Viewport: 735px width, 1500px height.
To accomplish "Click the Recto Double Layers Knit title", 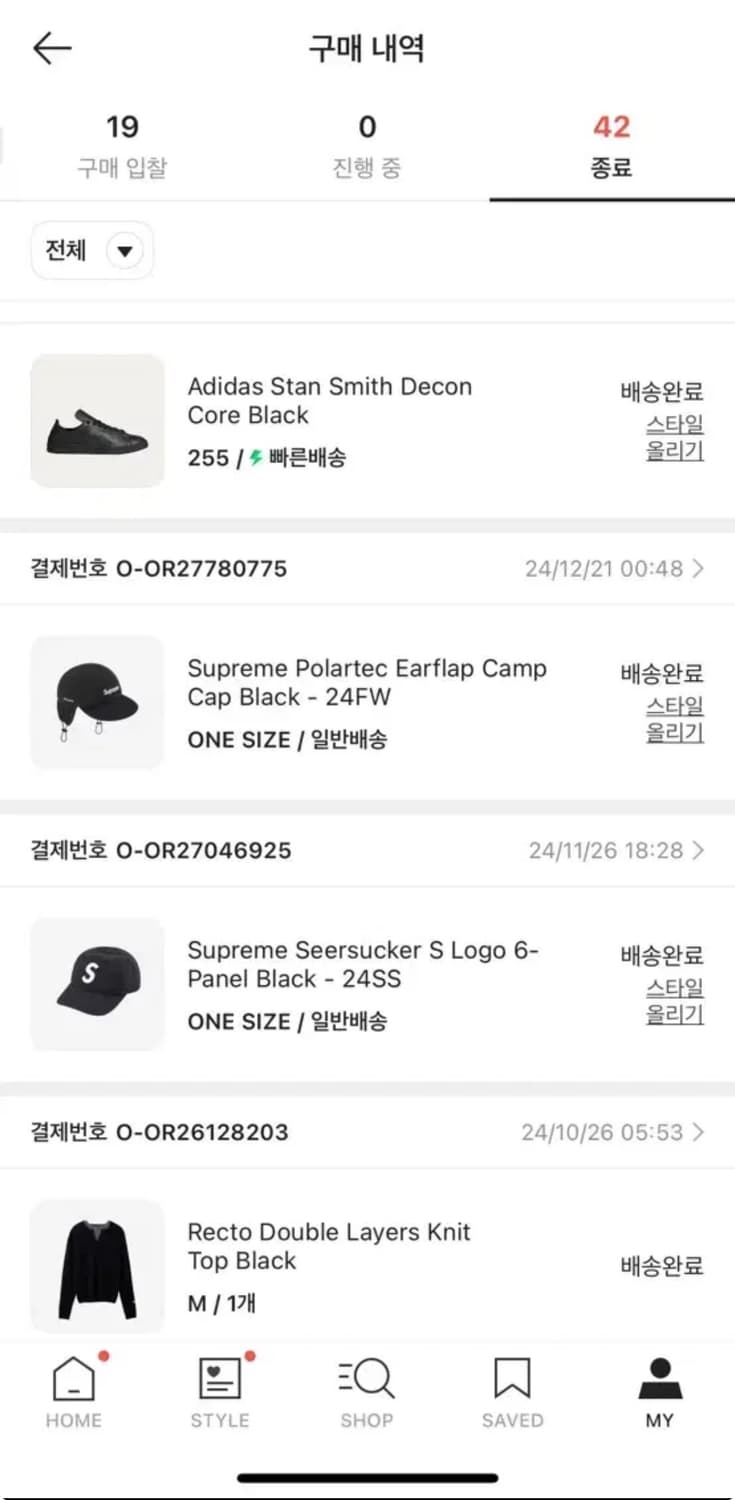I will click(329, 1246).
